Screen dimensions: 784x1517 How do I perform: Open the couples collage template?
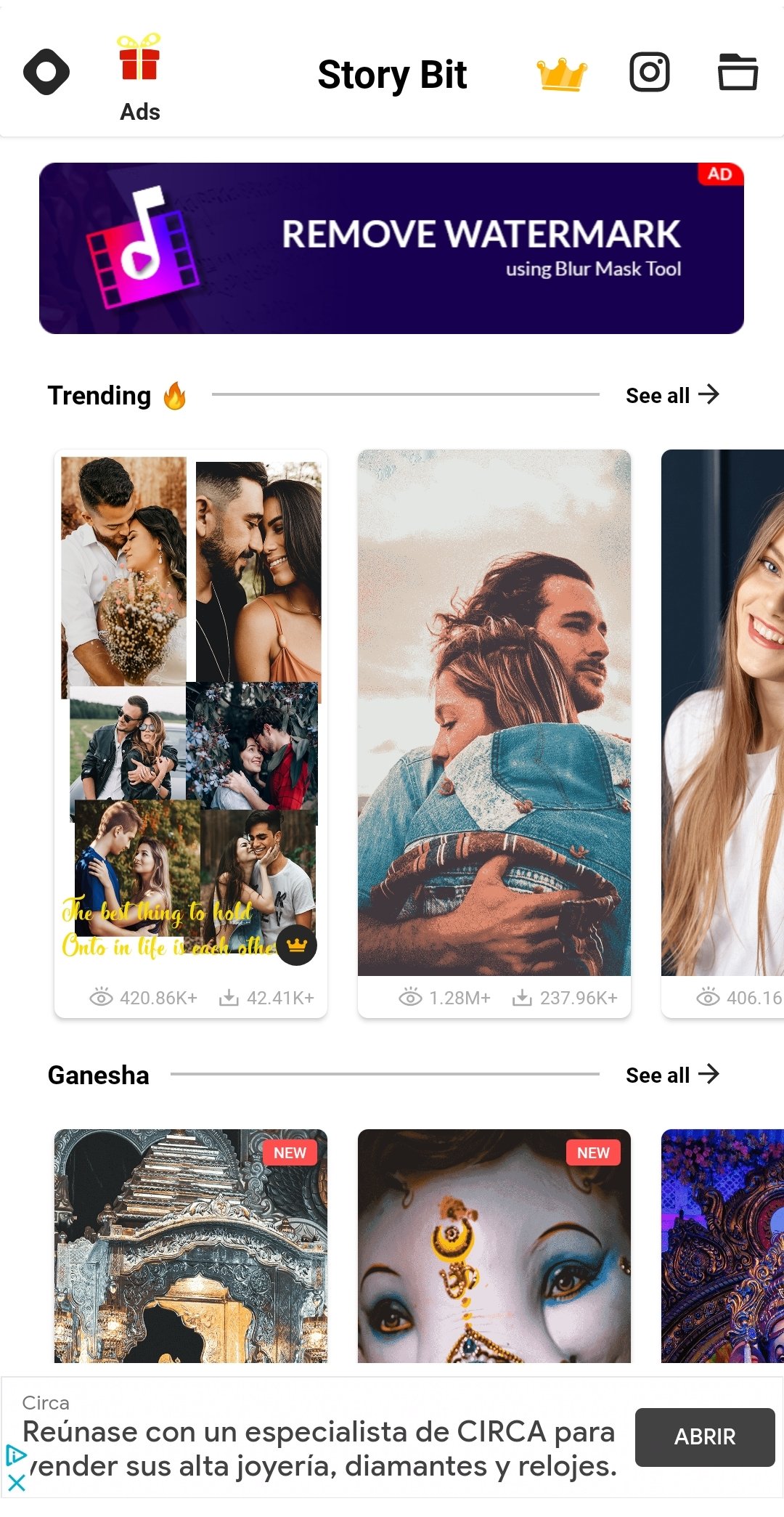[x=191, y=733]
